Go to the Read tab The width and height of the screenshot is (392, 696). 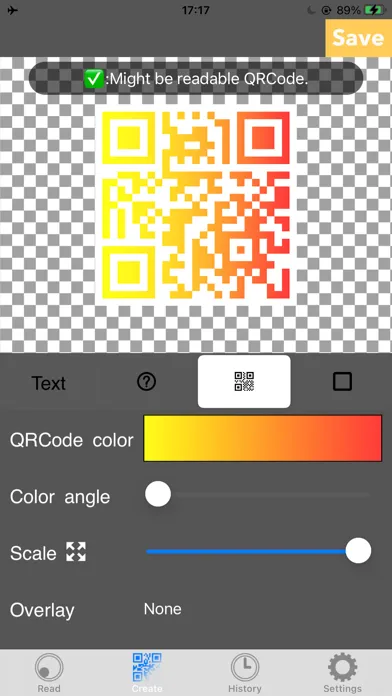[49, 672]
